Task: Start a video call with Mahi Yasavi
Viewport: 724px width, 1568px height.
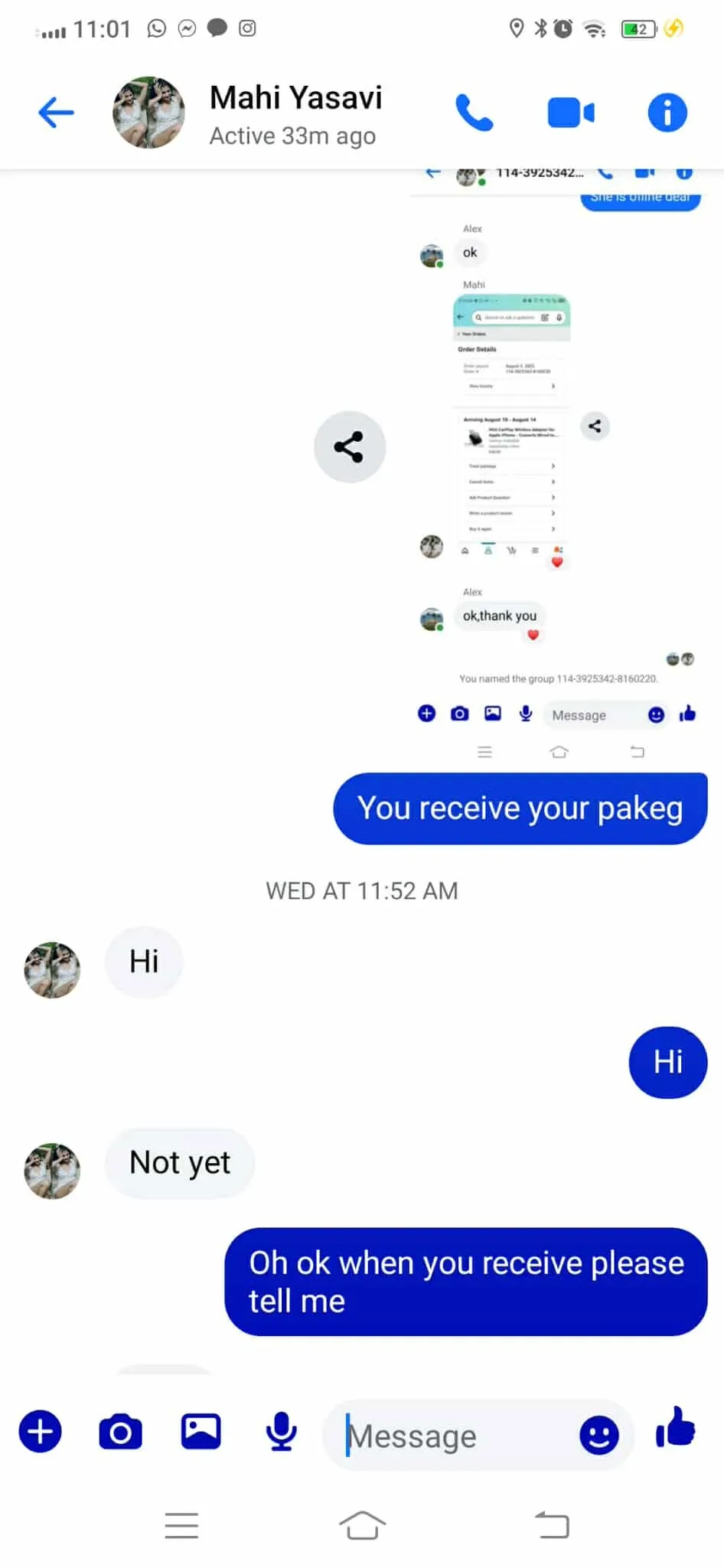Action: click(x=571, y=113)
